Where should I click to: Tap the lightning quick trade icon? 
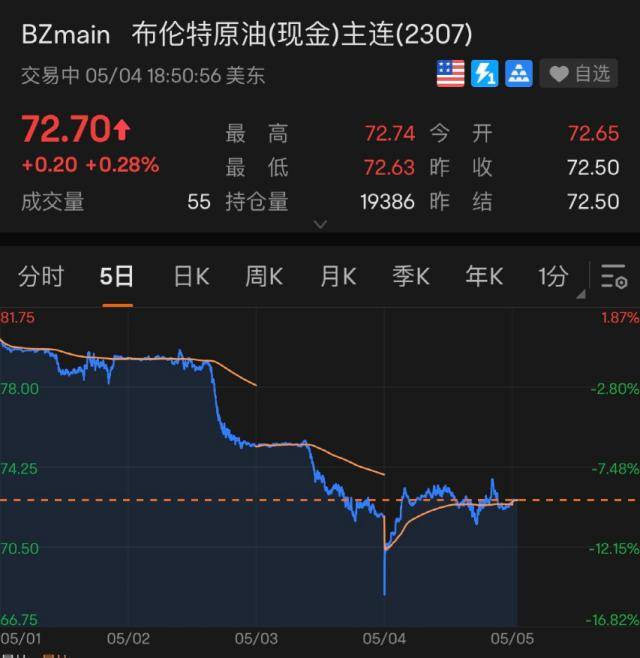tap(485, 73)
